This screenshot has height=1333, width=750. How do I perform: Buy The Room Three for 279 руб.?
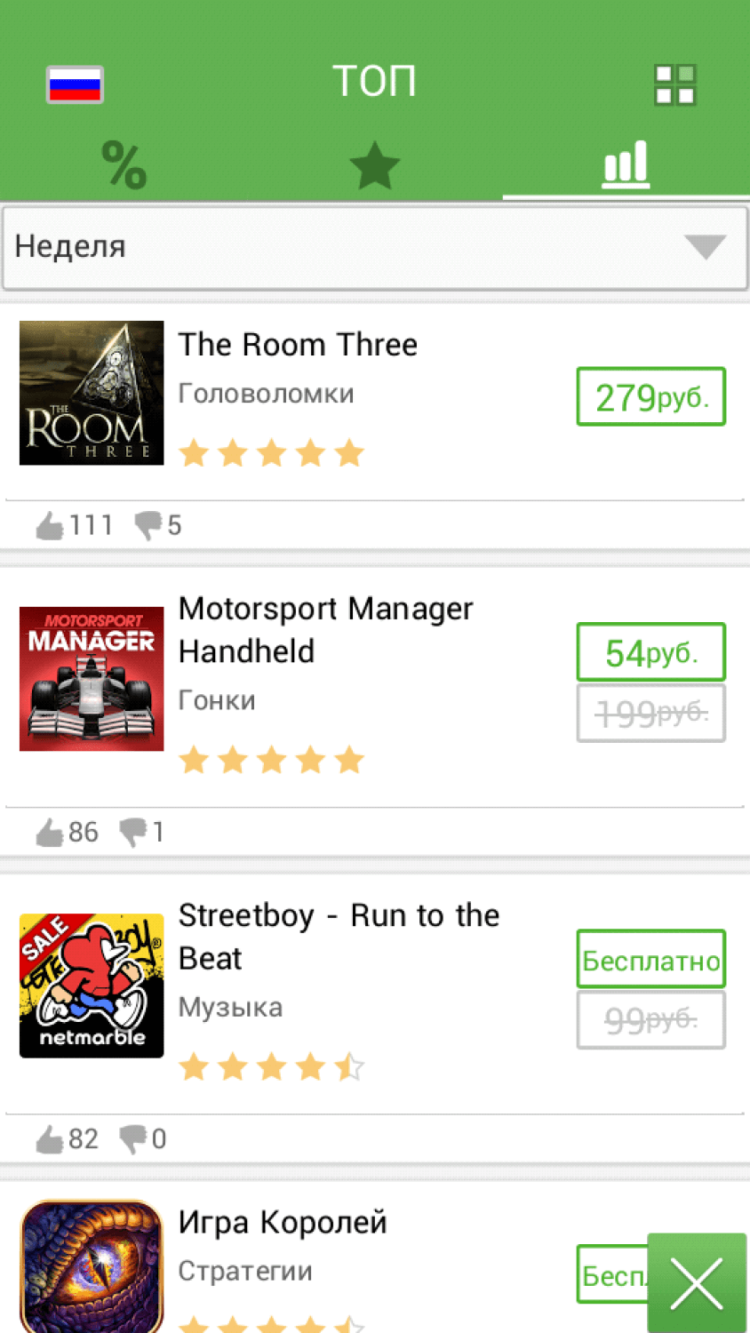click(x=651, y=397)
